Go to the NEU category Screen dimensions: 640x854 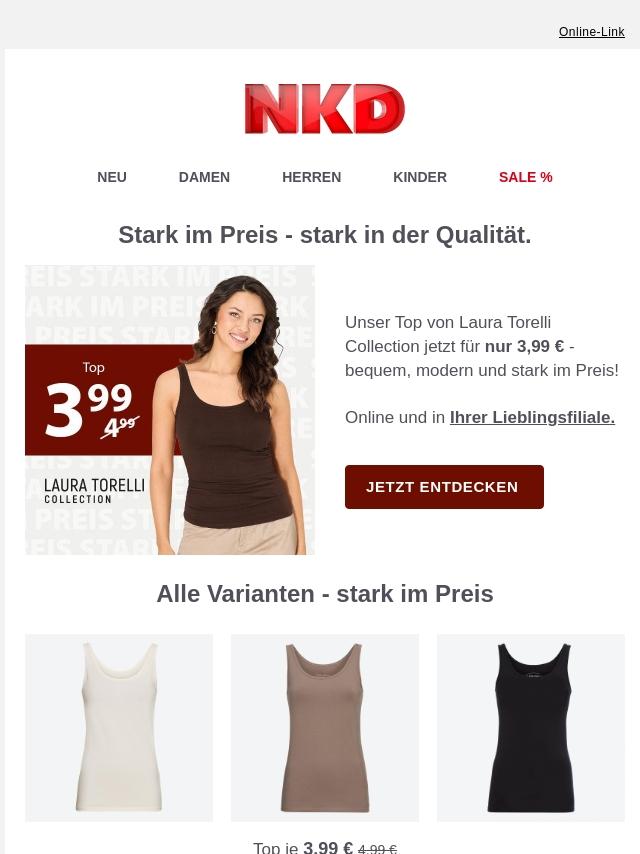(112, 177)
